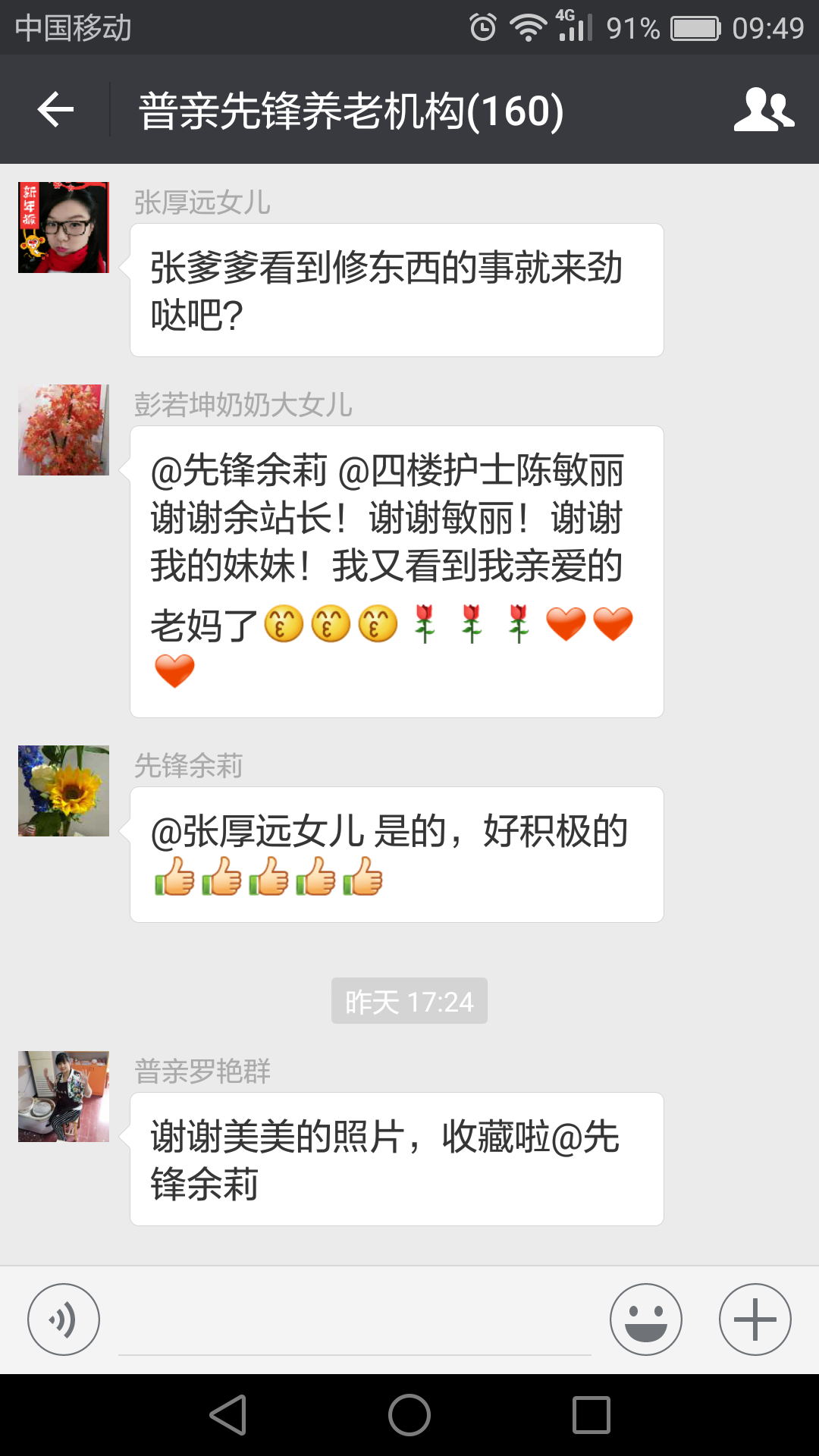Open 普亲罗艳群's profile avatar
This screenshot has height=1456, width=819.
(x=64, y=1097)
